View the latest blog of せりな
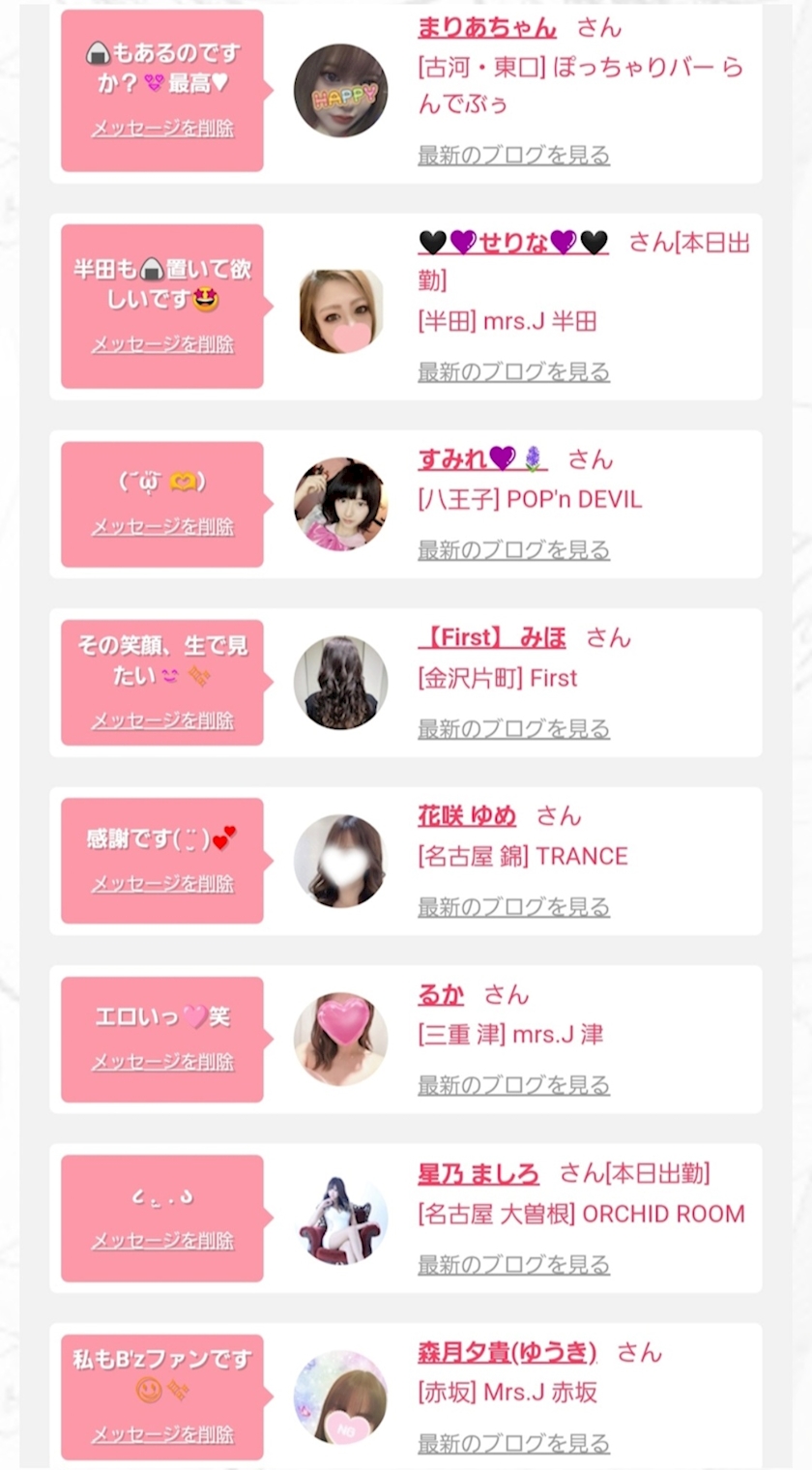The image size is (812, 1470). tap(513, 371)
